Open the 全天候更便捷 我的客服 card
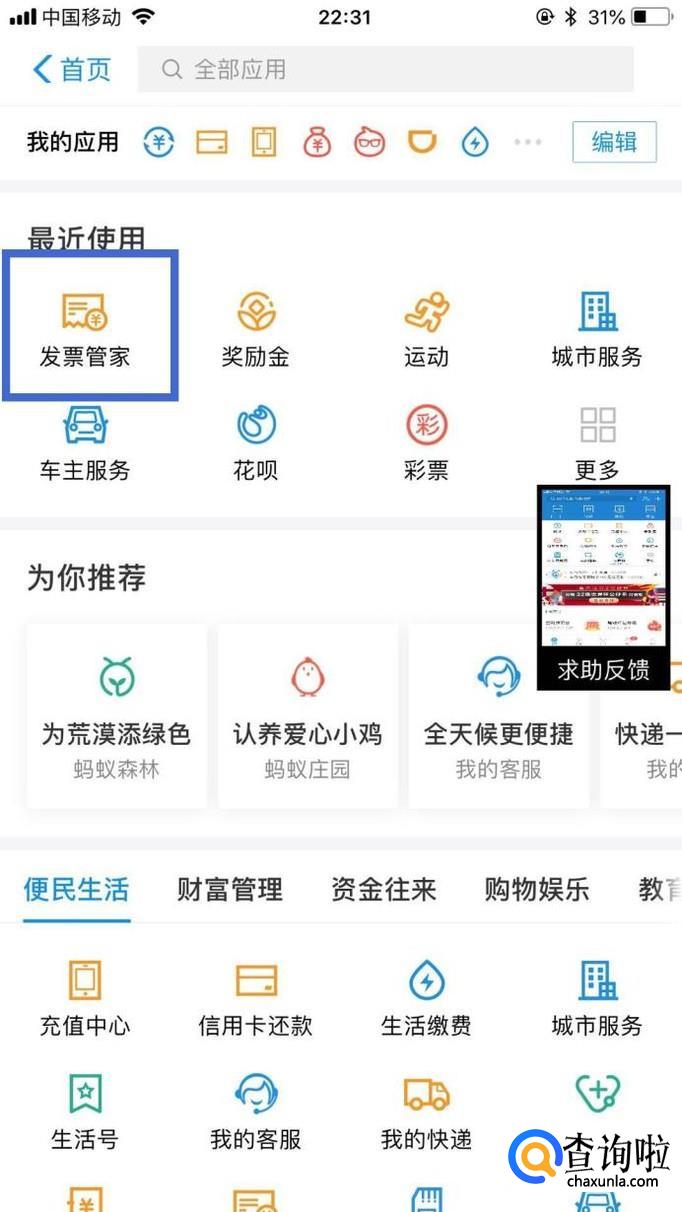682x1212 pixels. tap(498, 716)
